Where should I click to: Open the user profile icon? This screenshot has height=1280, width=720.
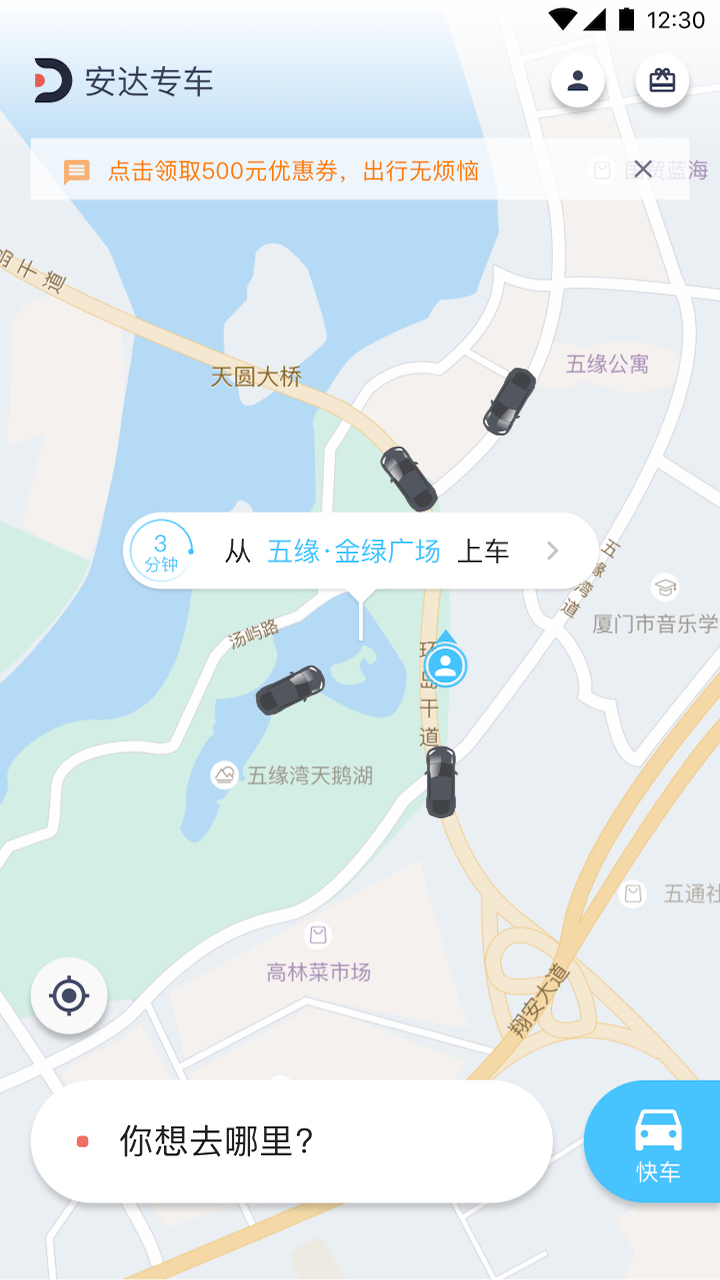[x=578, y=81]
